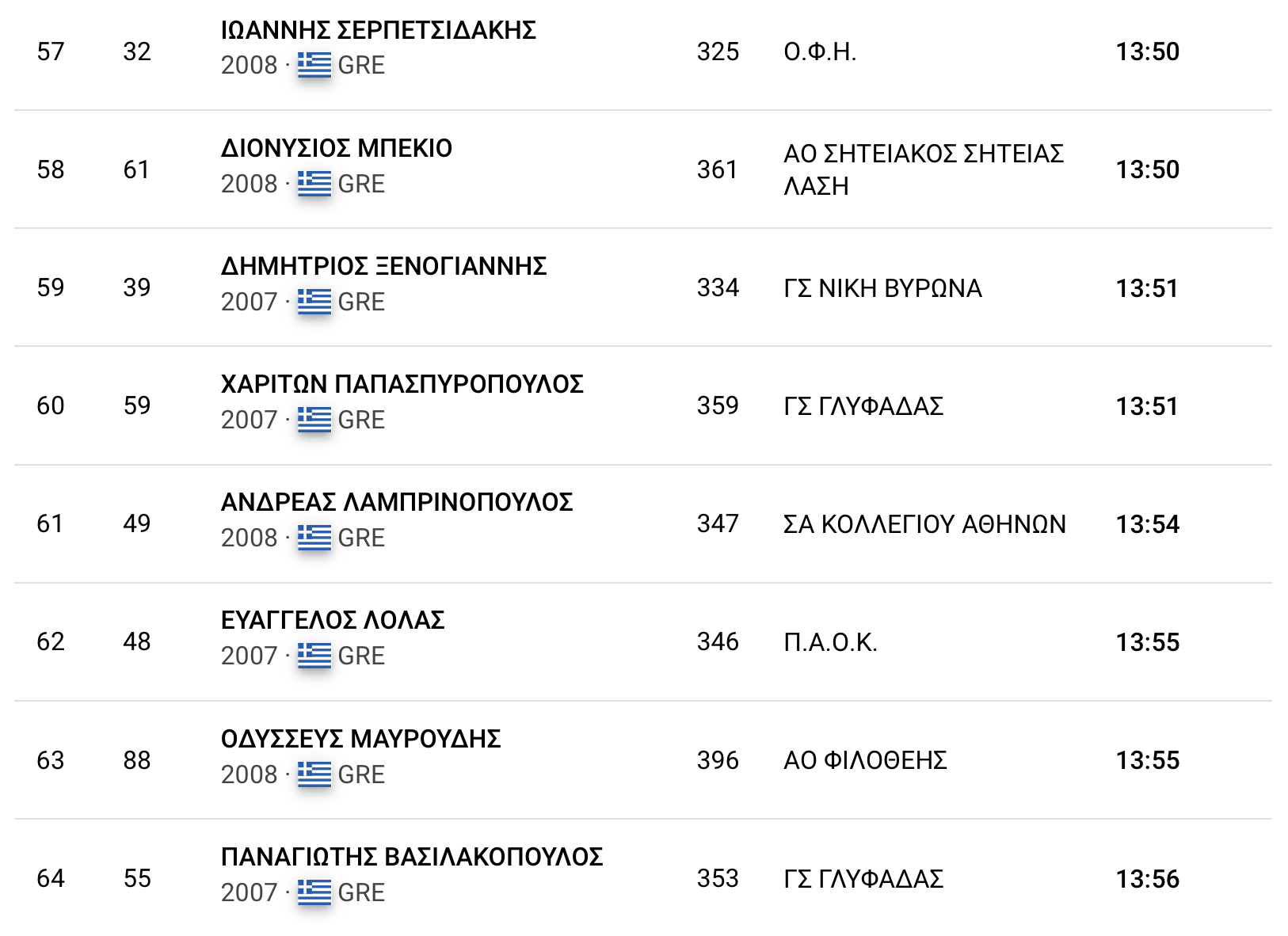View ΠΑΝΑΓΙΩΤΗΣ ΒΑΣΙΛΑΚΟΠΟΥΛΟΣ's result

412,857
